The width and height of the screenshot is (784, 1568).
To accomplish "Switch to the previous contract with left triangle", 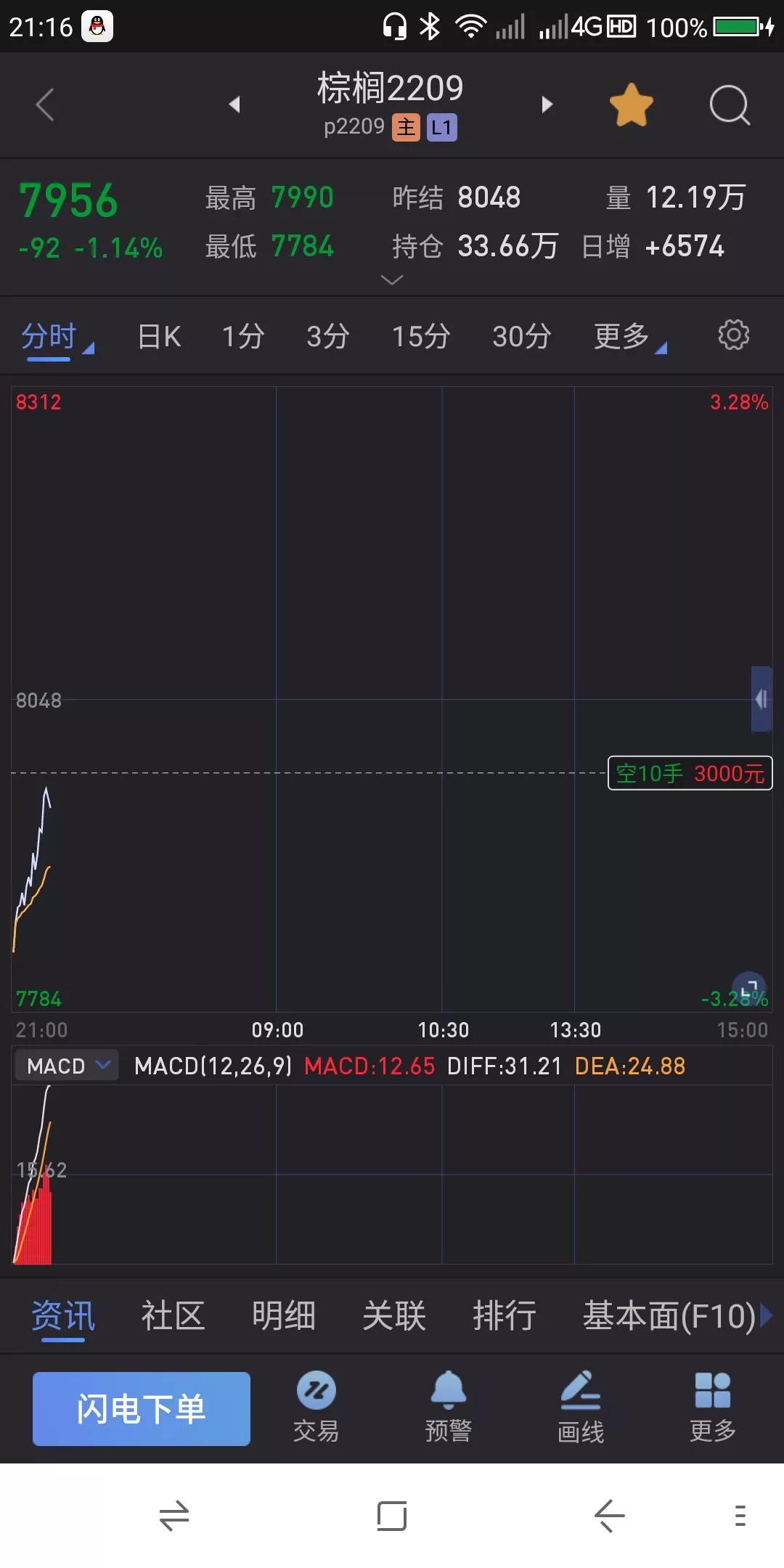I will coord(234,105).
